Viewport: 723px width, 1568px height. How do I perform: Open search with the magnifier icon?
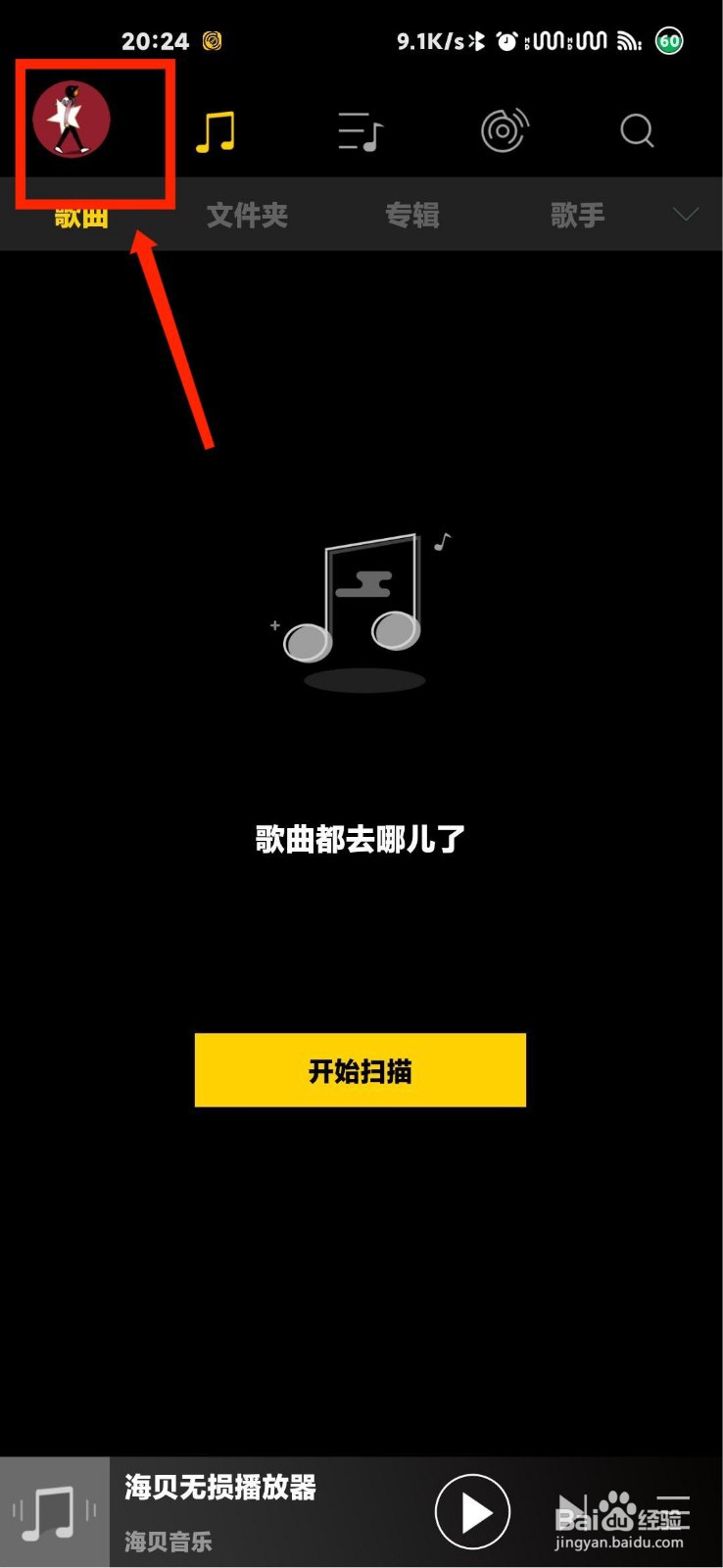pyautogui.click(x=637, y=129)
